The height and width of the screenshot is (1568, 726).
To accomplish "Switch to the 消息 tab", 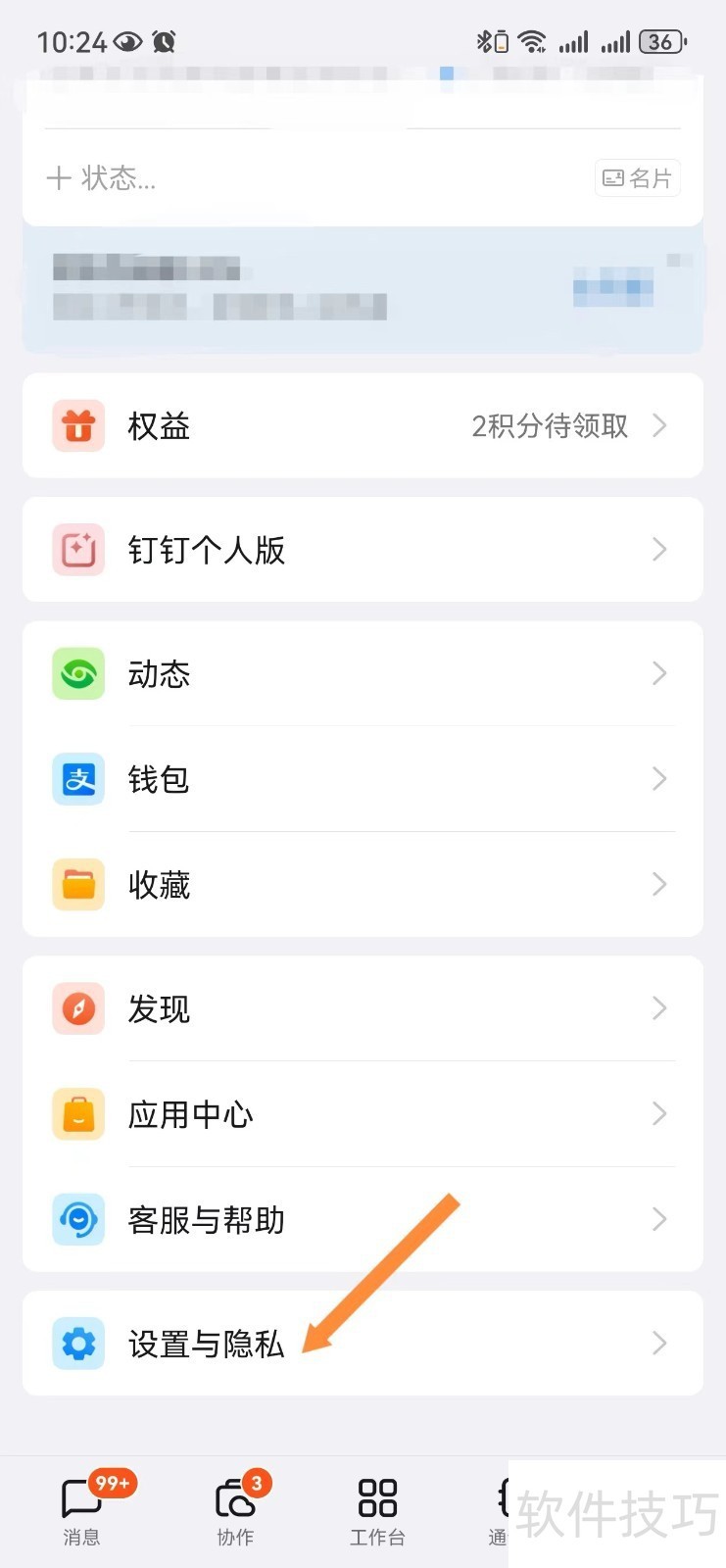I will click(x=82, y=1510).
